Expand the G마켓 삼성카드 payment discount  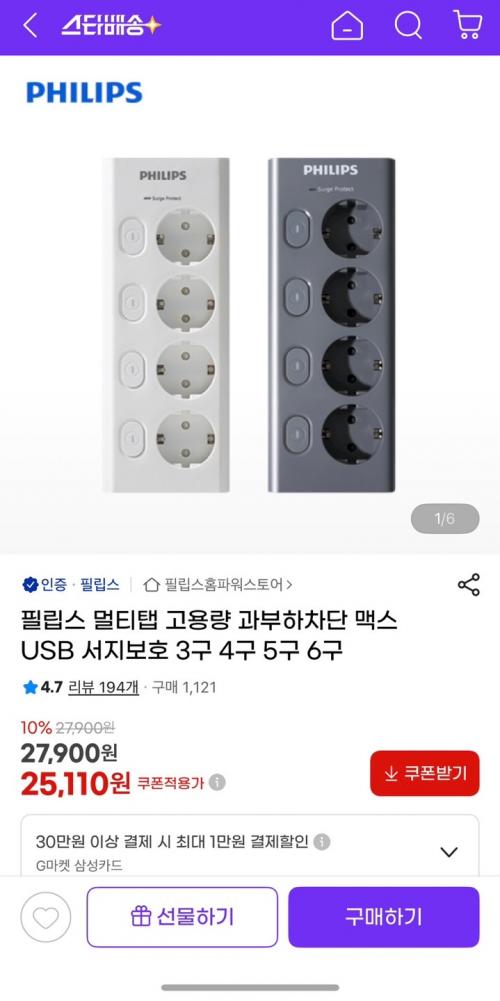coord(449,852)
